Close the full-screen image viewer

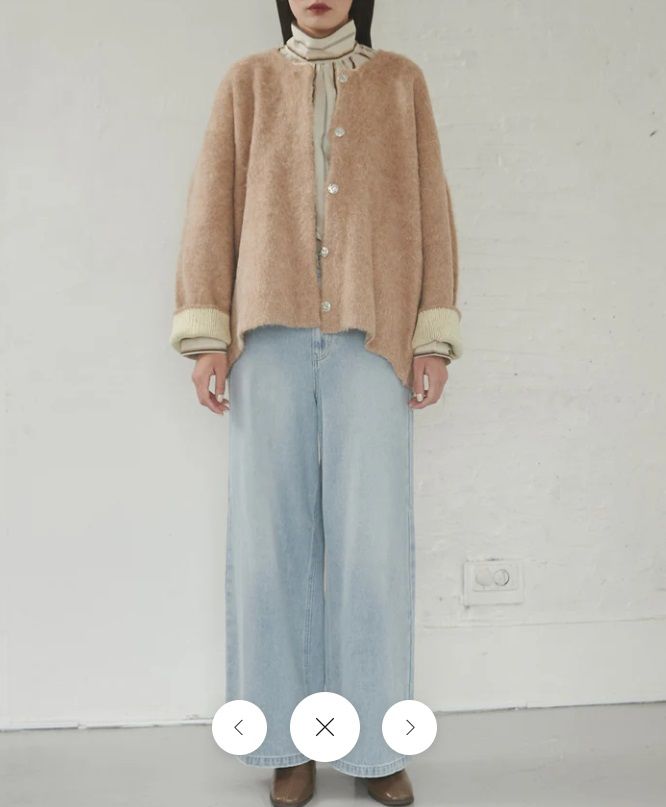point(325,727)
